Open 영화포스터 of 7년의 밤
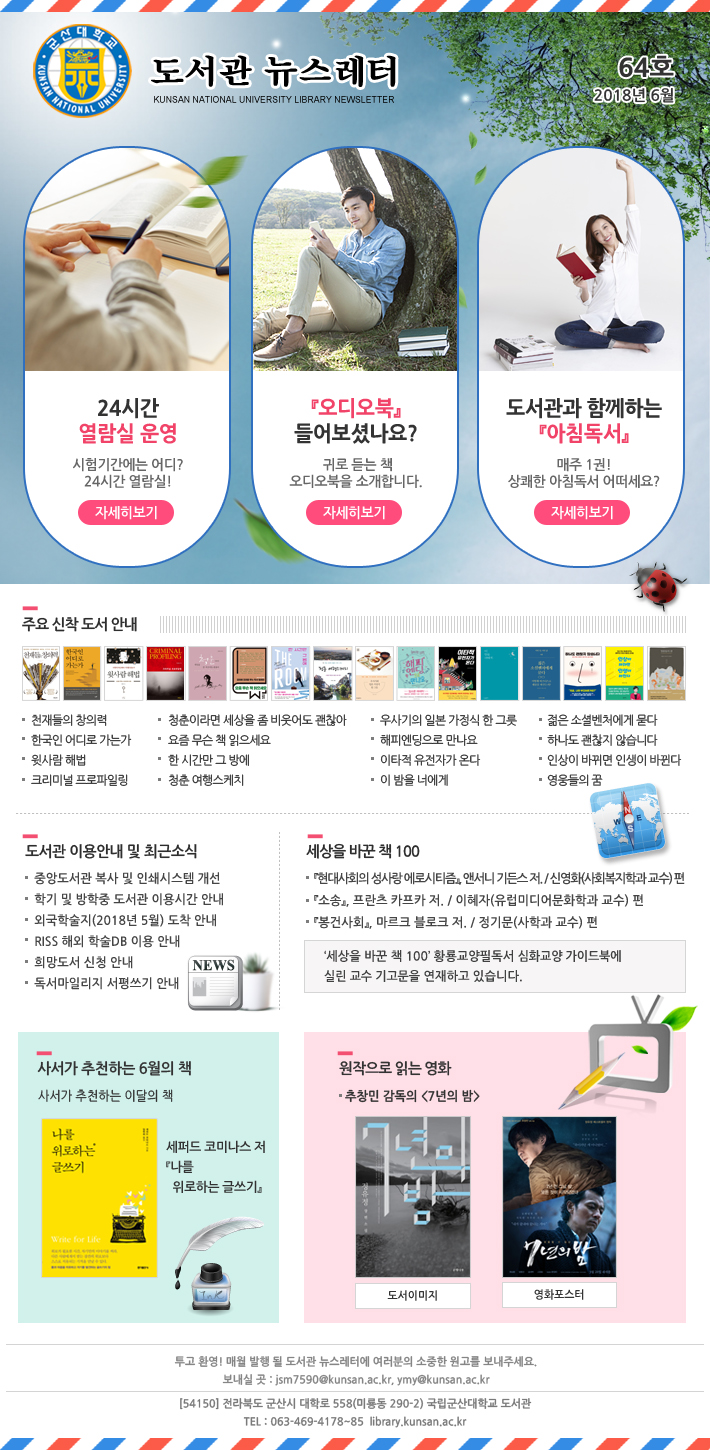 click(559, 1294)
